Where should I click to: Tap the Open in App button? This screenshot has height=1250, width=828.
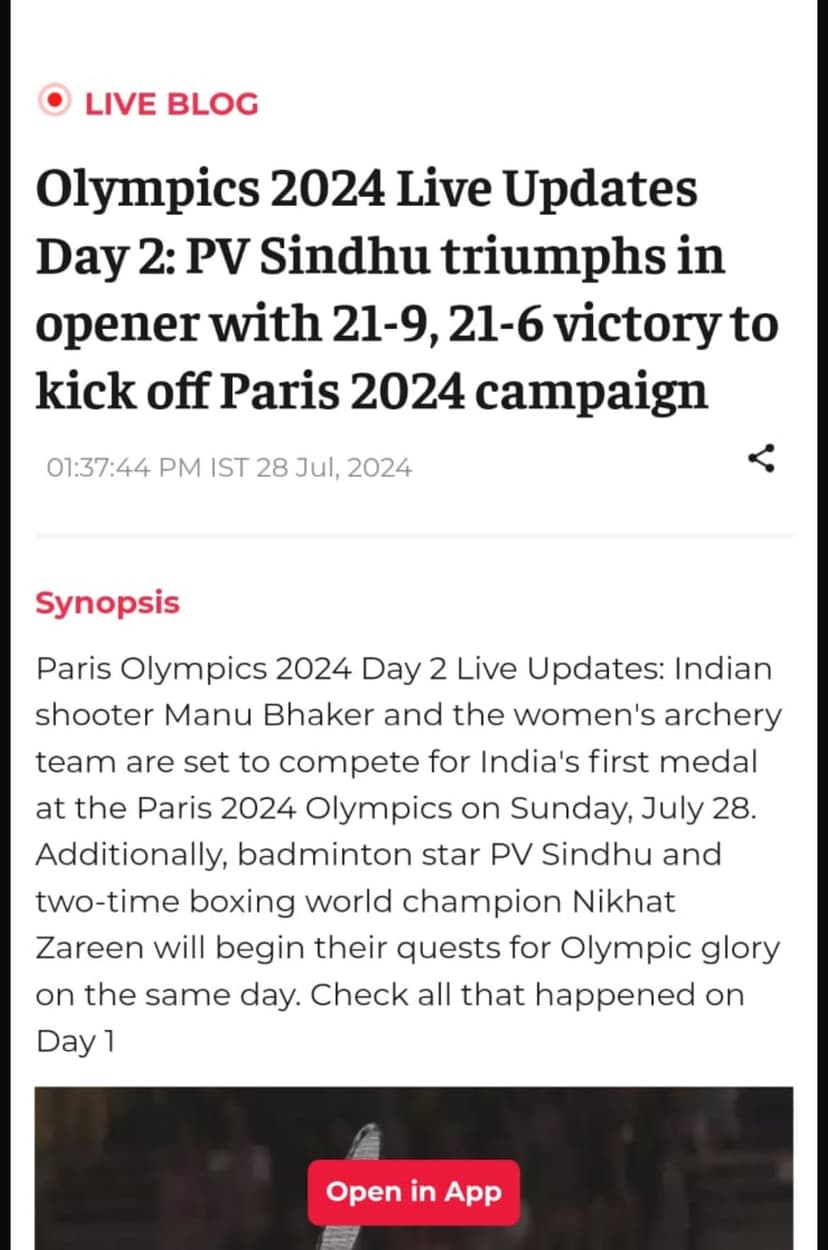pos(413,1192)
